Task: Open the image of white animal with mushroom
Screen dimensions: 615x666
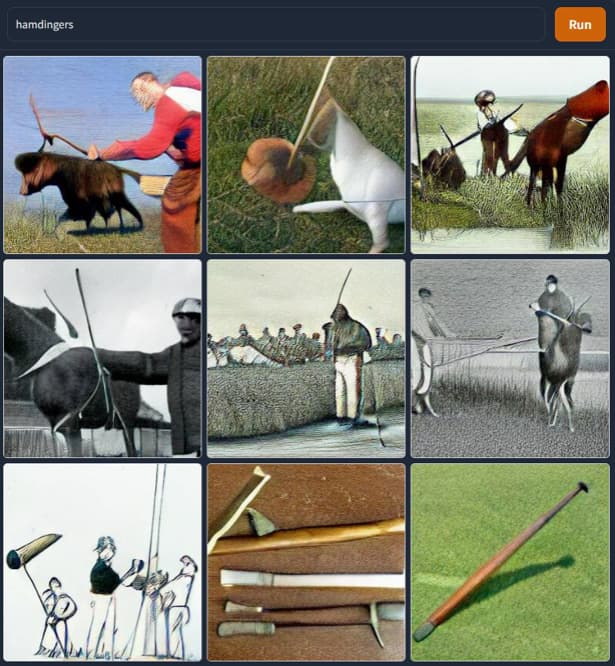Action: click(x=306, y=155)
